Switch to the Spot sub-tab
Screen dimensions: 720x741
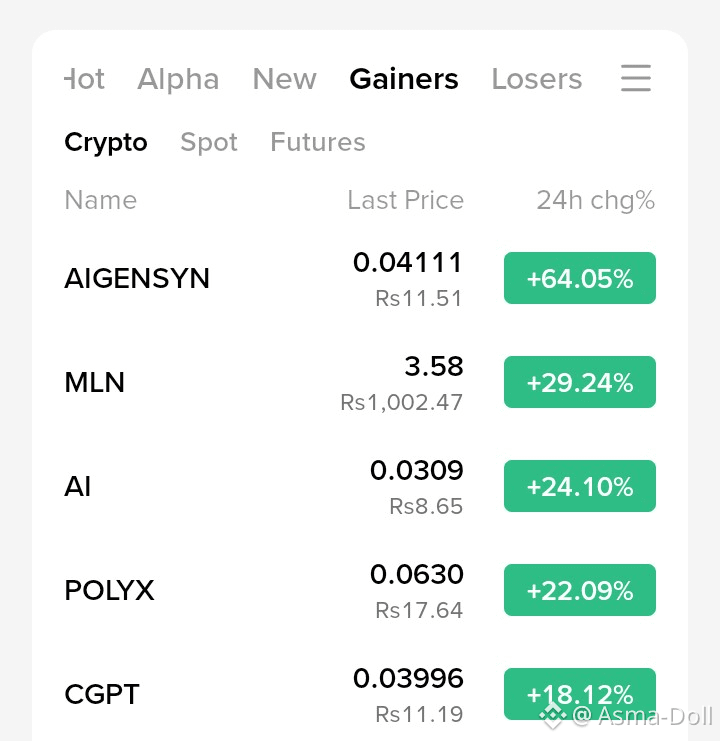[x=209, y=142]
